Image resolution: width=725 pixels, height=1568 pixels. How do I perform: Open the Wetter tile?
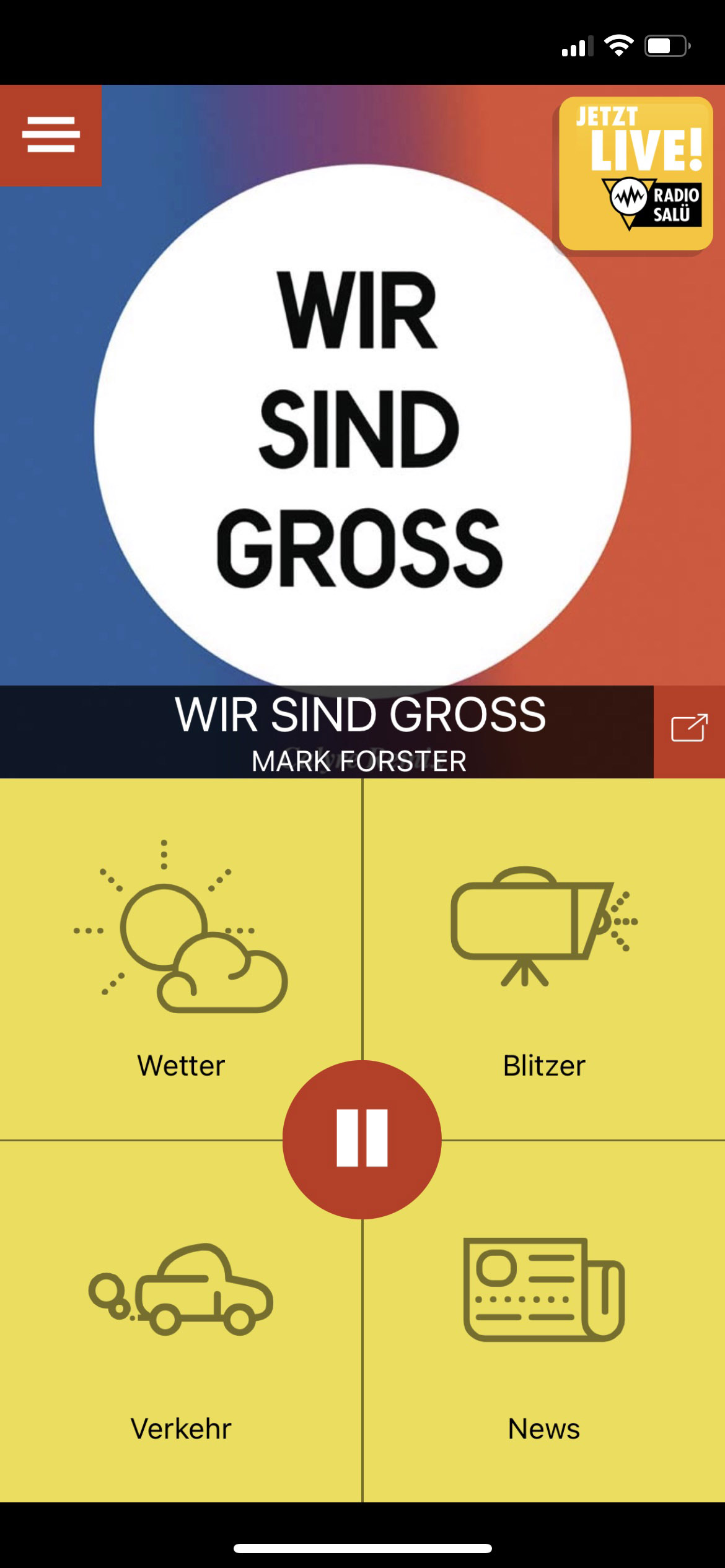point(181,959)
